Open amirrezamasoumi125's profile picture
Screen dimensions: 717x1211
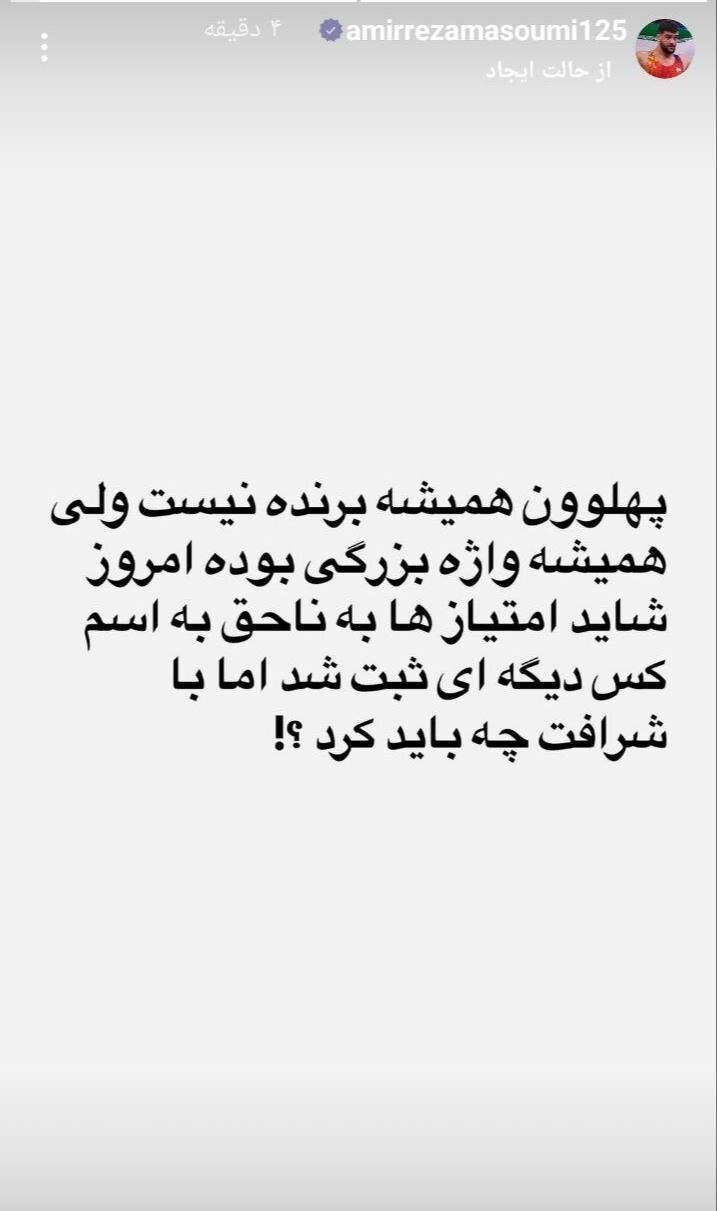(x=665, y=49)
